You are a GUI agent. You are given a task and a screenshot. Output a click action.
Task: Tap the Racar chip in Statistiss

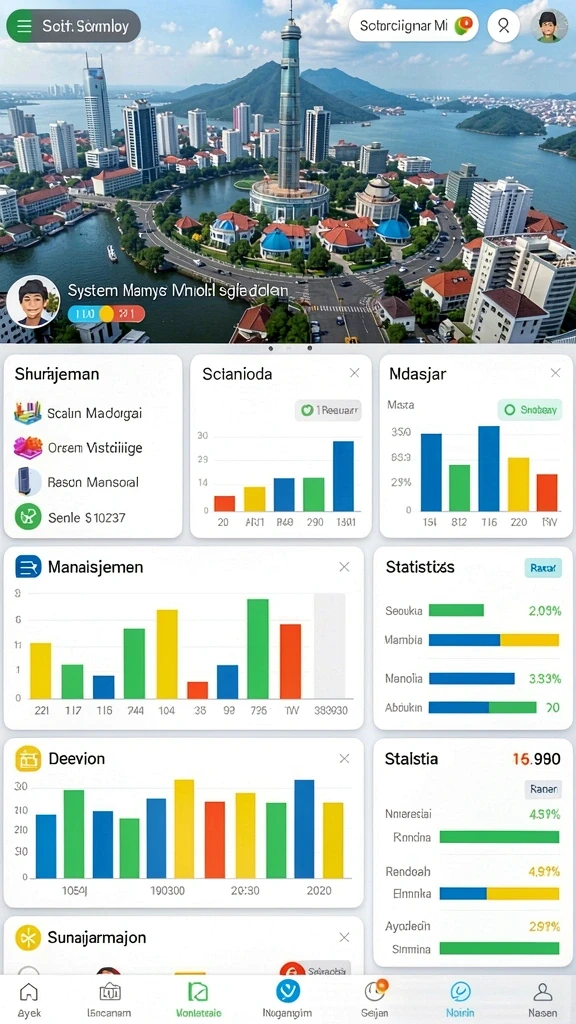543,568
